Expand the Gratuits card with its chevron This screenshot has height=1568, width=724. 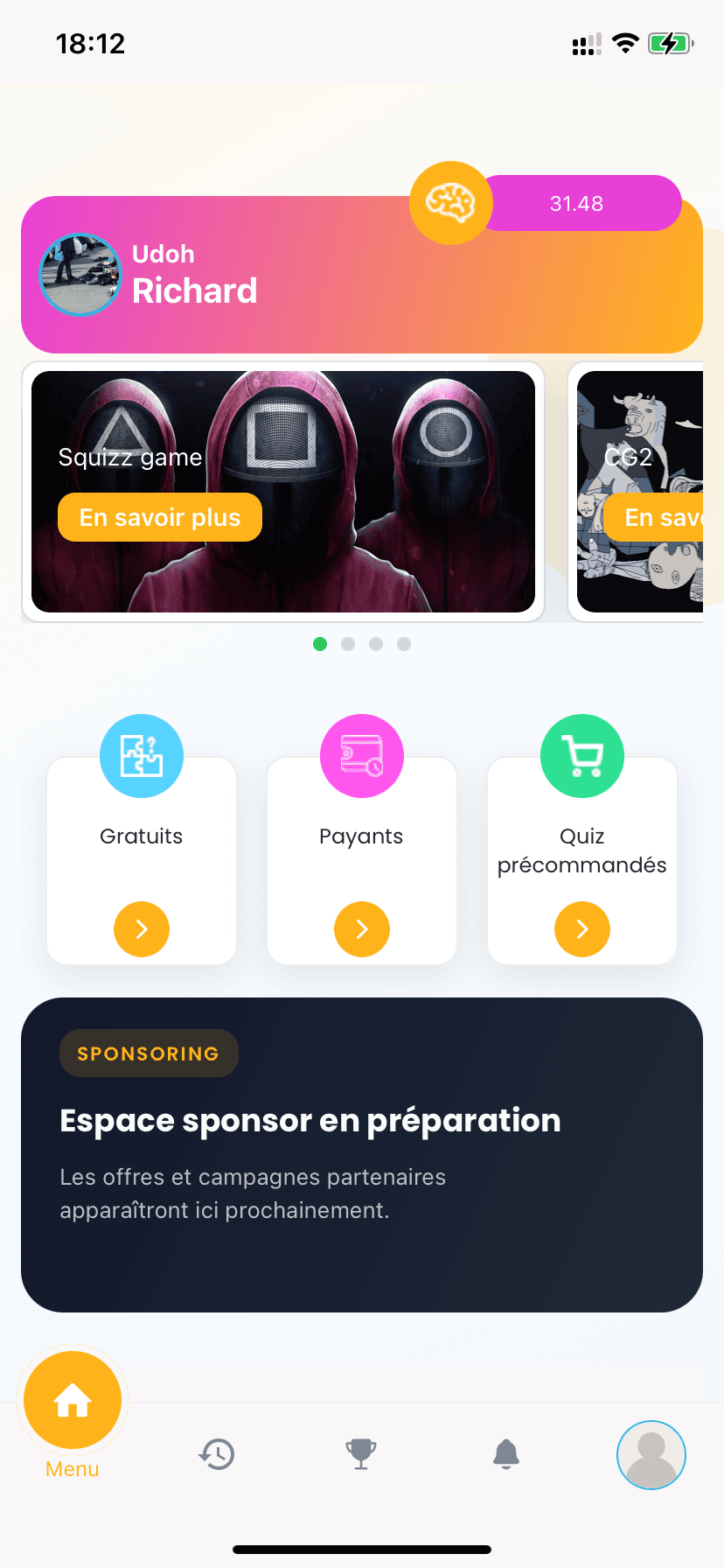coord(141,928)
